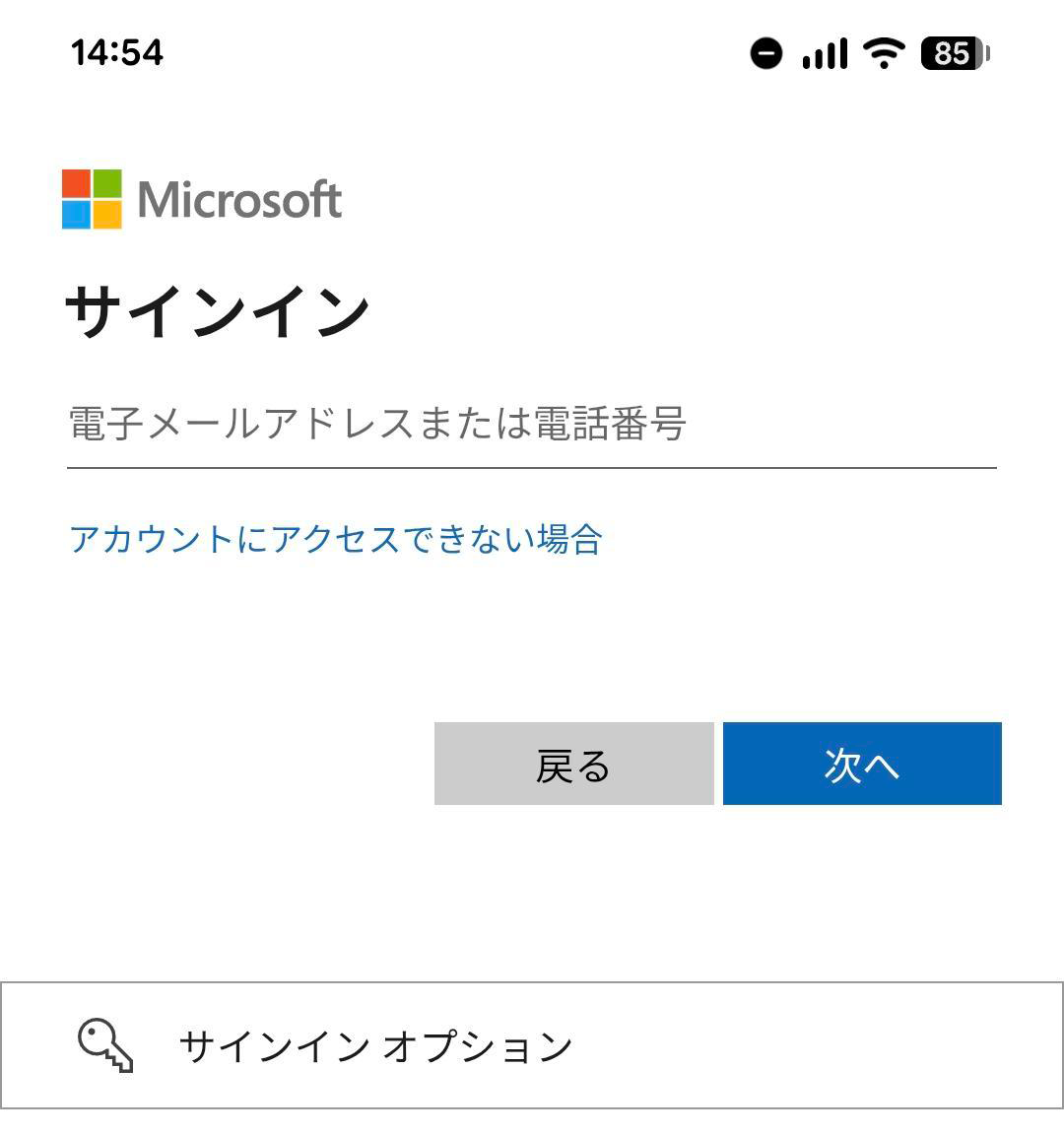The width and height of the screenshot is (1064, 1135).
Task: Continue with the 次へ button
Action: tap(862, 764)
